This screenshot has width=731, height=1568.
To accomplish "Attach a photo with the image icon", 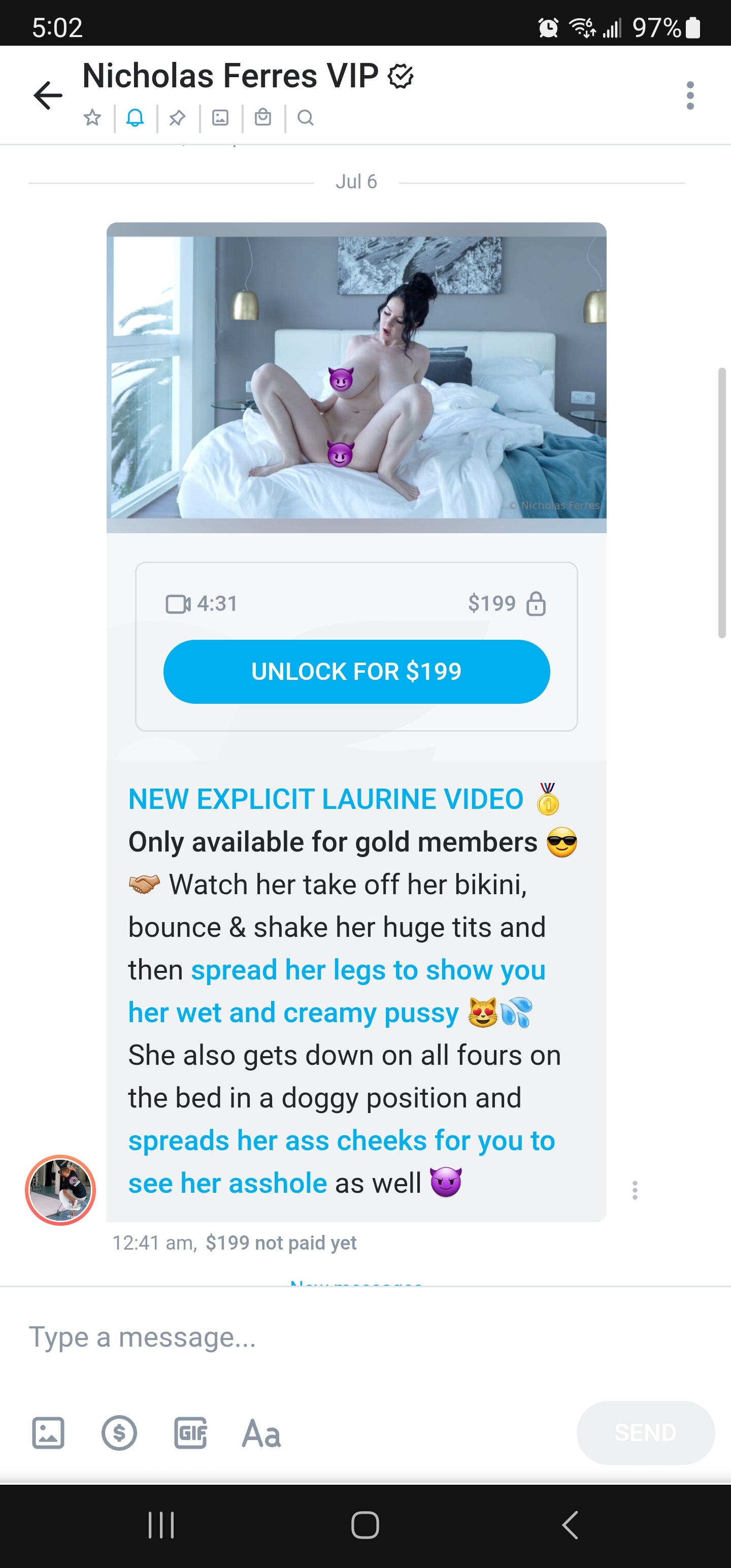I will [48, 1433].
